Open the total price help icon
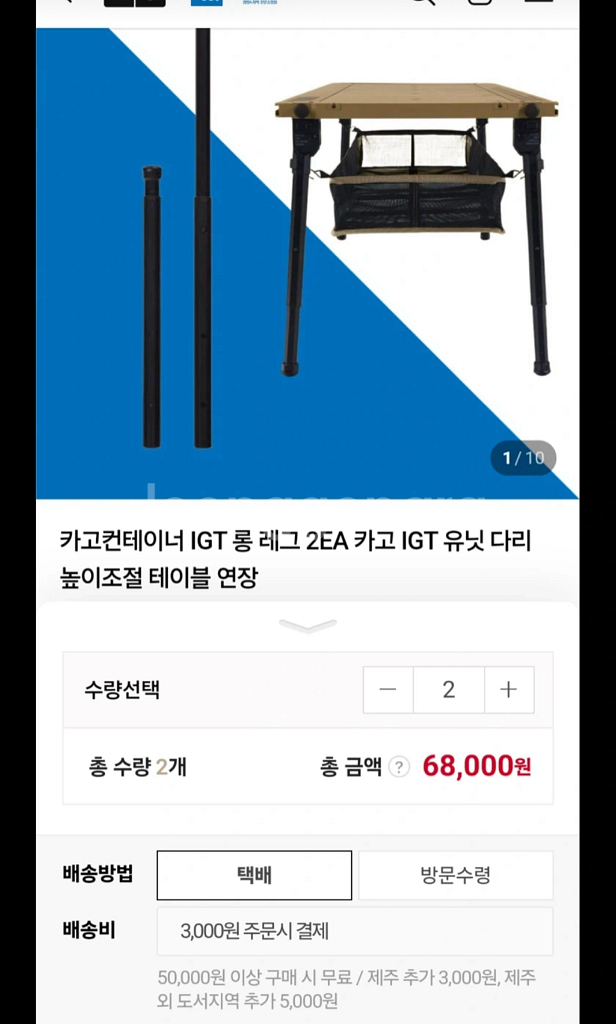 (x=400, y=767)
